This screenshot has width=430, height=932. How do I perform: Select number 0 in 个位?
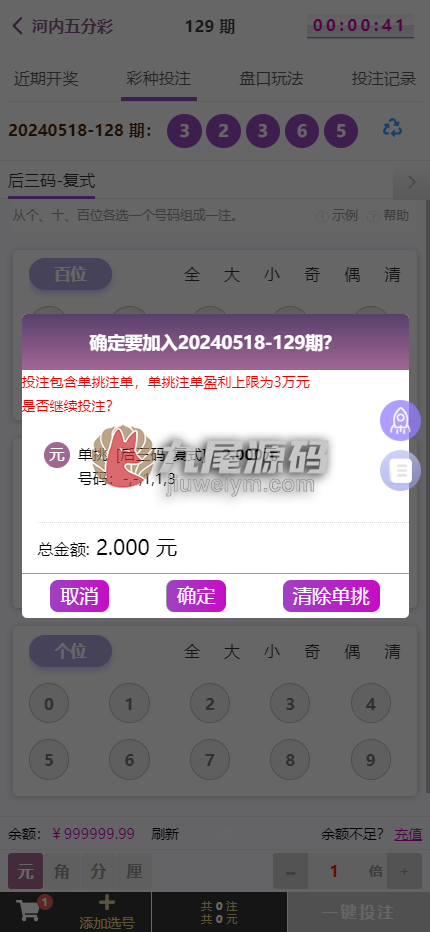(49, 704)
